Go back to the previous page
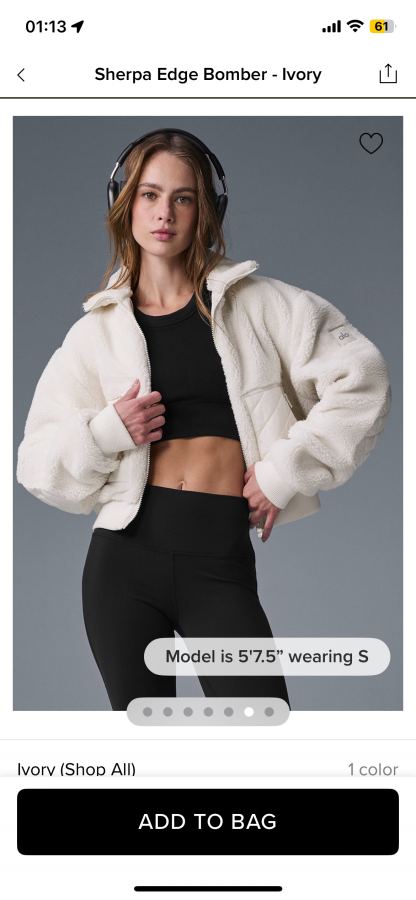Screen dimensions: 416x900 click(21, 75)
